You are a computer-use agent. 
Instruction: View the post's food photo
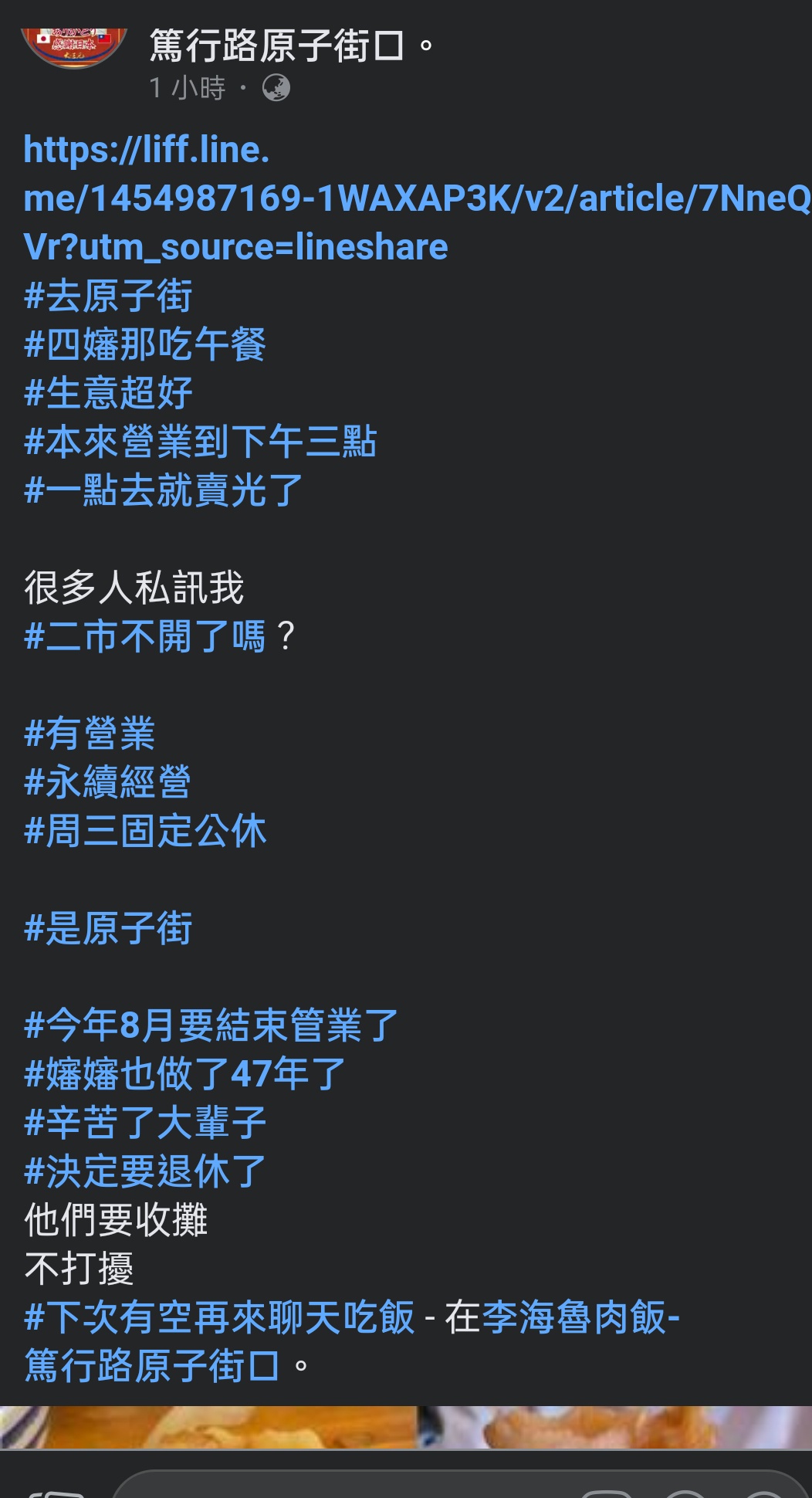pyautogui.click(x=406, y=1427)
